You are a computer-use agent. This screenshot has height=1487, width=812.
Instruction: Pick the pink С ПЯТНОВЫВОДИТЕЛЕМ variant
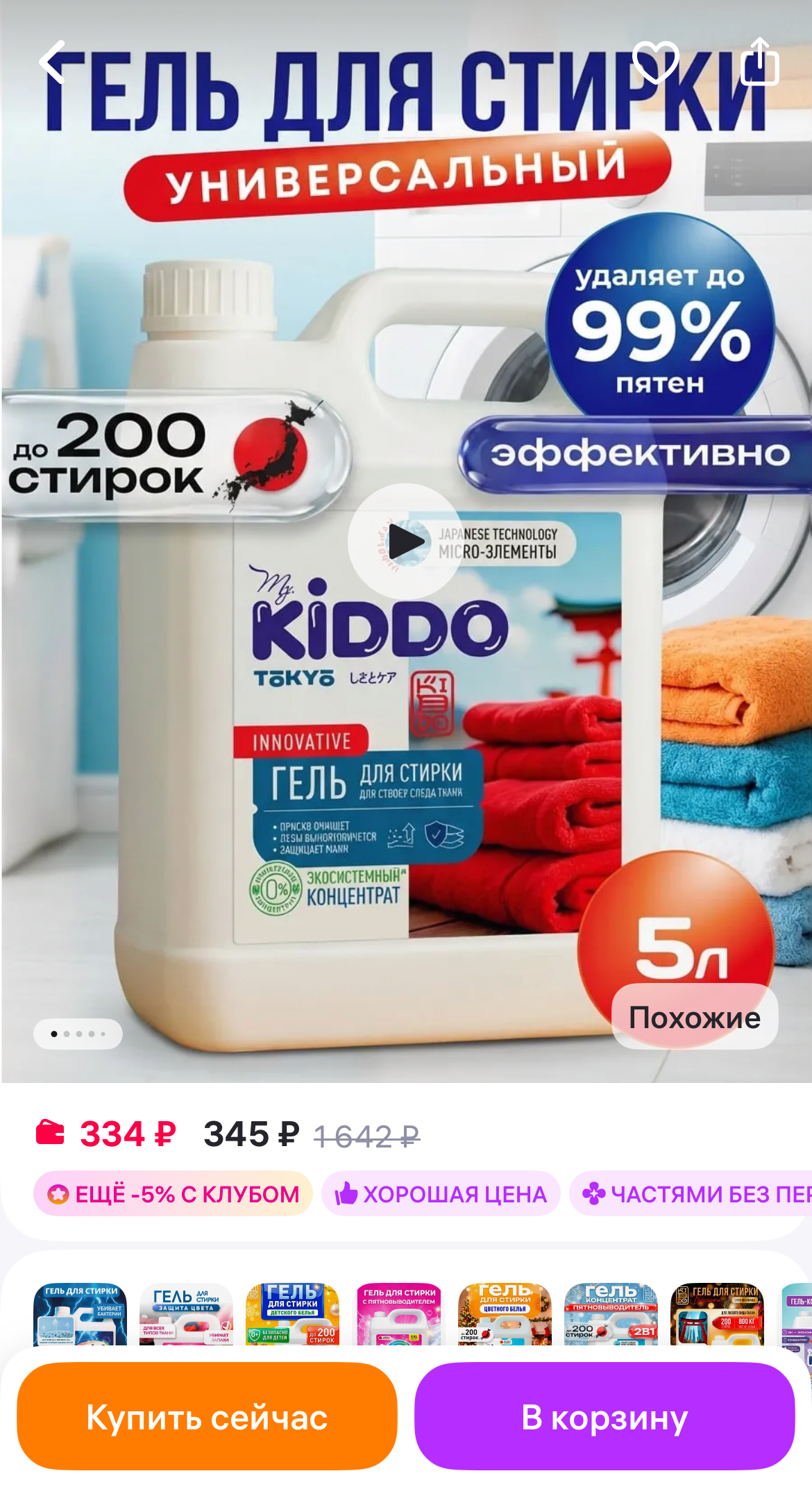[x=399, y=1313]
